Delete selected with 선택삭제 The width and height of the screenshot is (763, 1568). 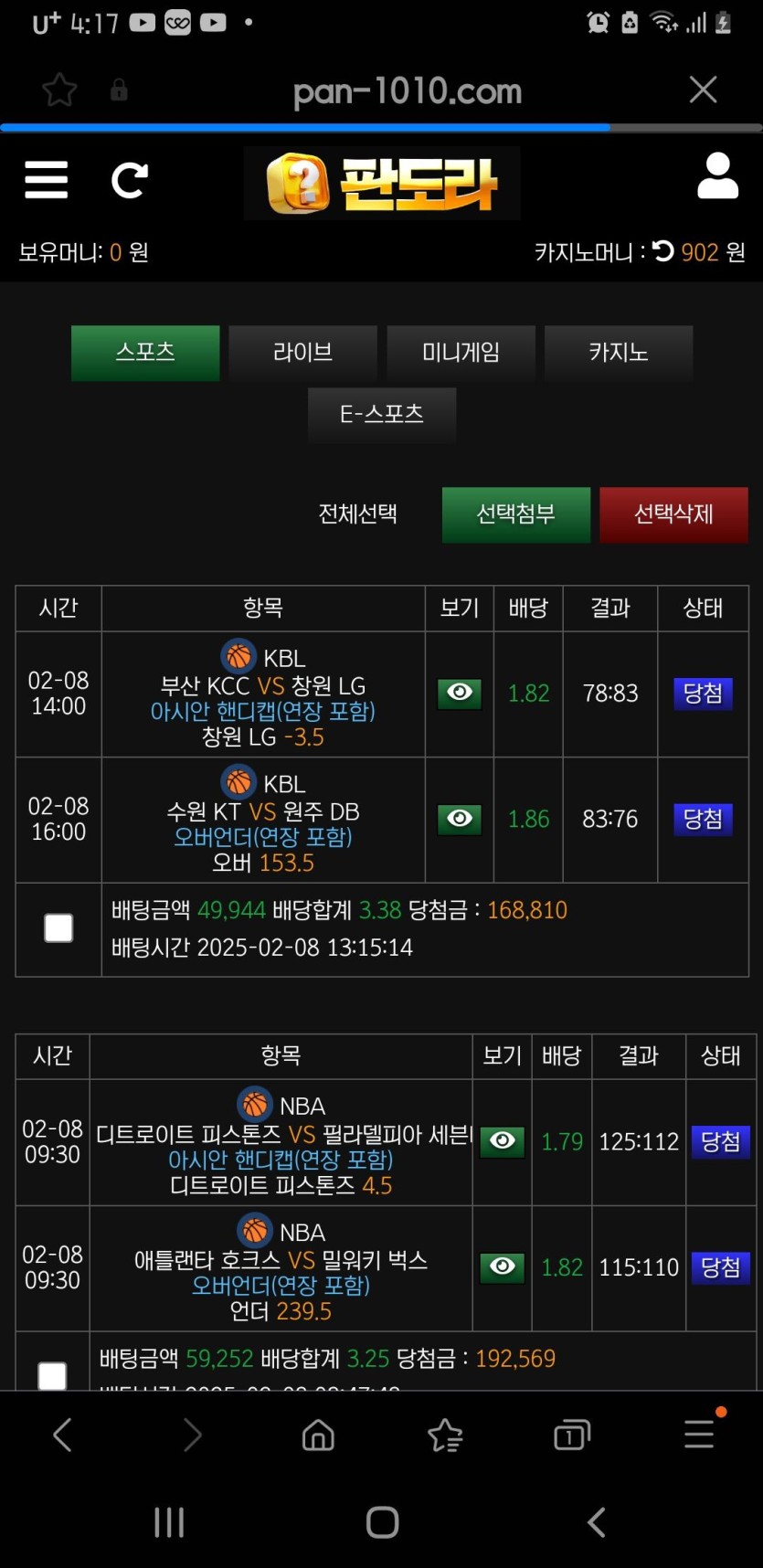tap(673, 514)
